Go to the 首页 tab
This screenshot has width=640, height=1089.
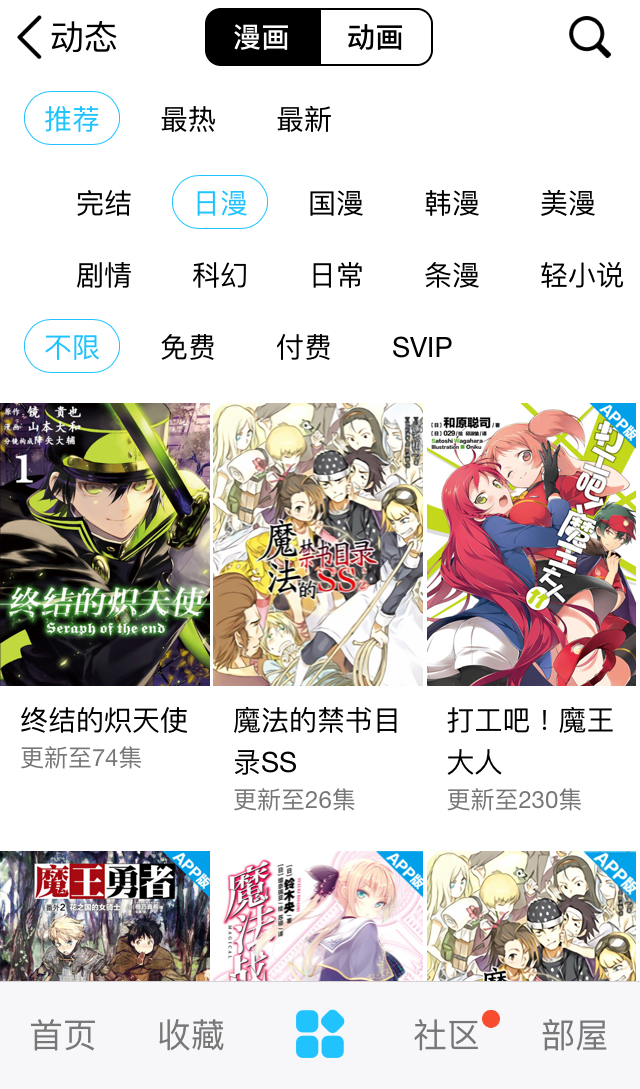63,1035
